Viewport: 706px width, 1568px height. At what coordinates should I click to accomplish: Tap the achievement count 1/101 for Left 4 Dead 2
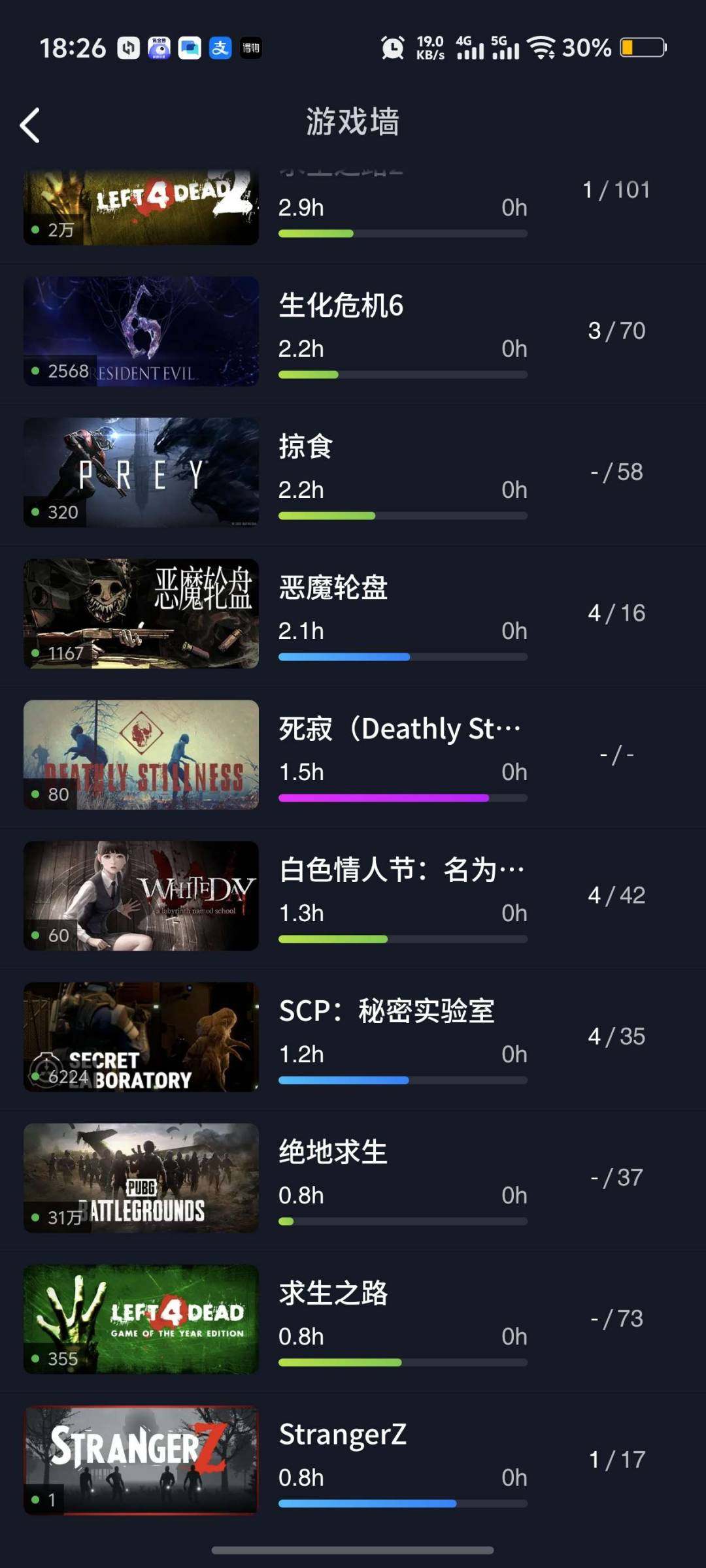[x=617, y=189]
